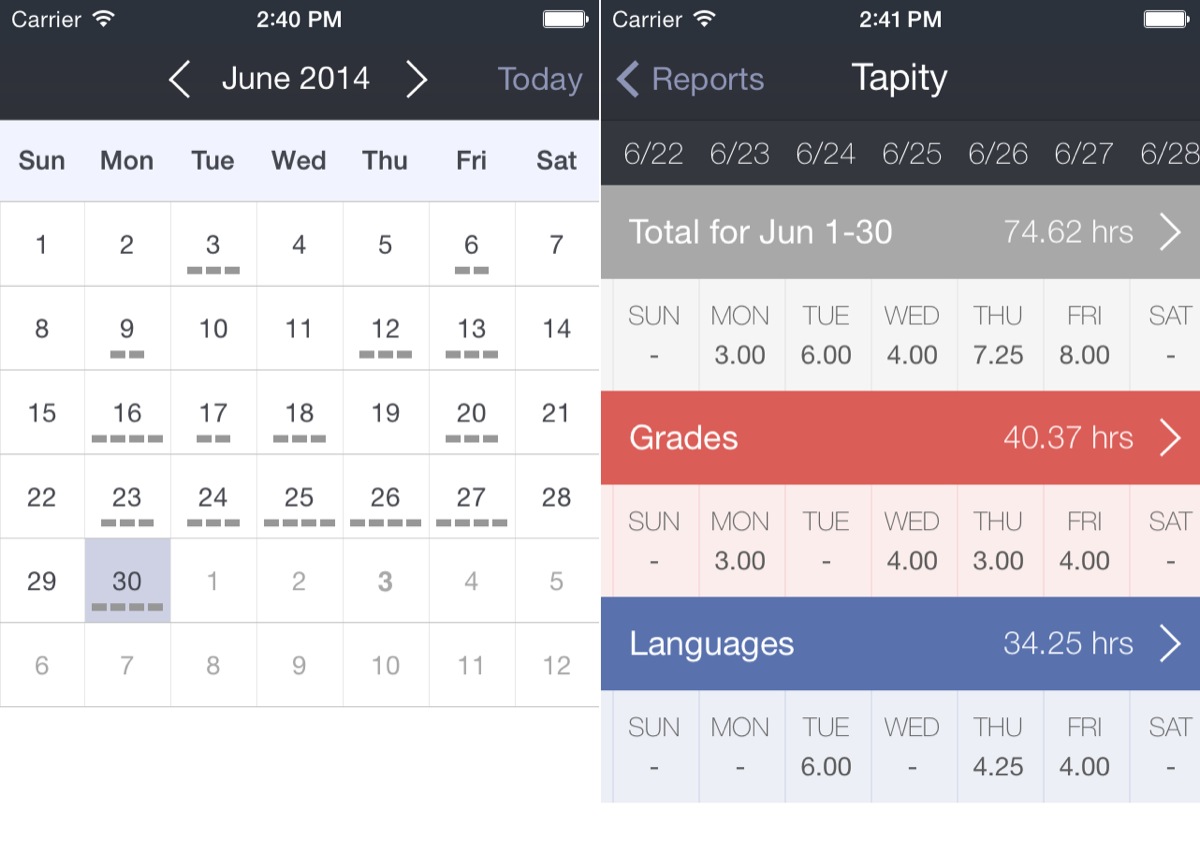Jump to Today in calendar
Viewport: 1200px width, 841px height.
pos(539,79)
